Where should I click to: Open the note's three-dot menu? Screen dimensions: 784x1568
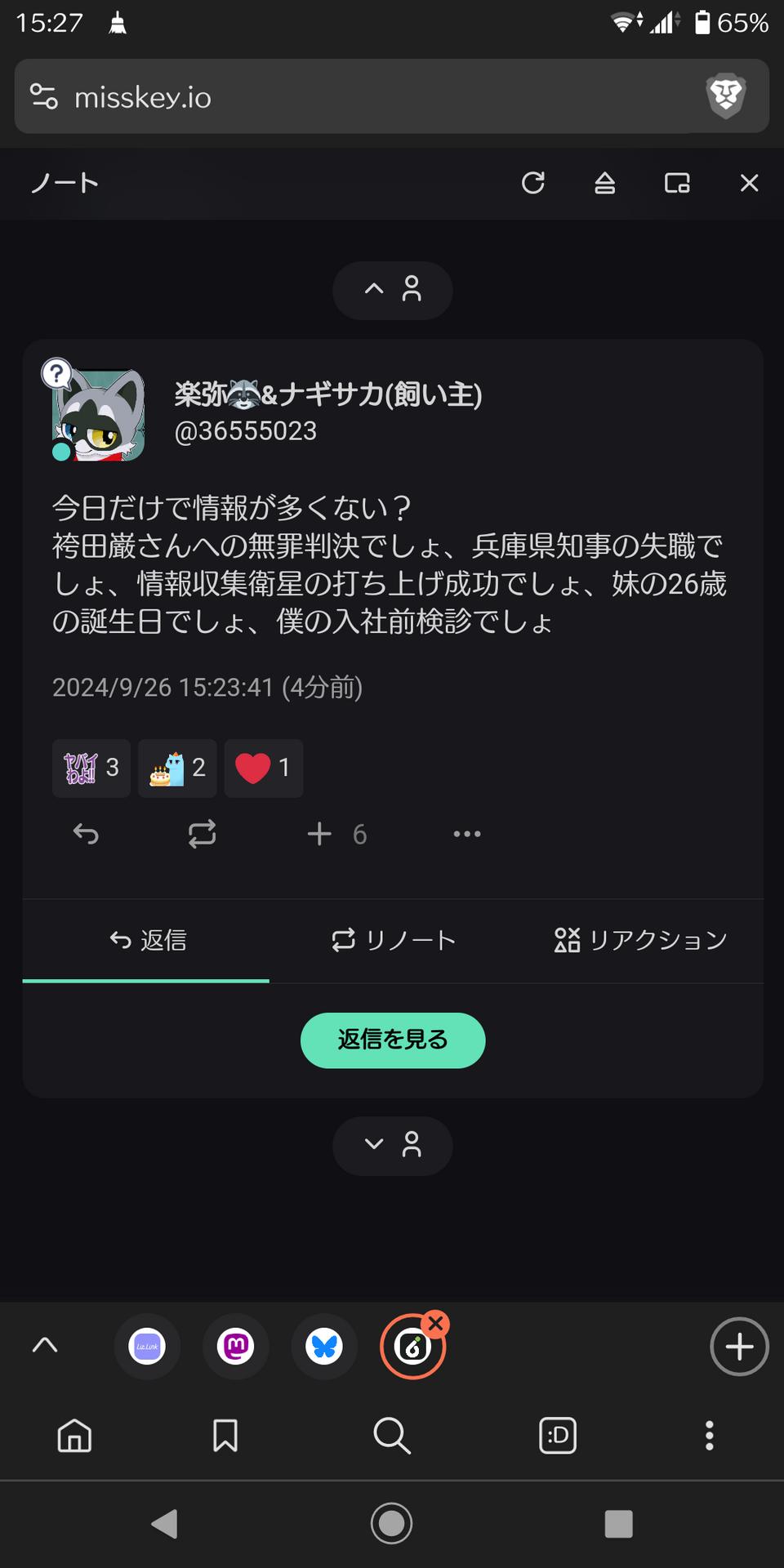pyautogui.click(x=466, y=834)
